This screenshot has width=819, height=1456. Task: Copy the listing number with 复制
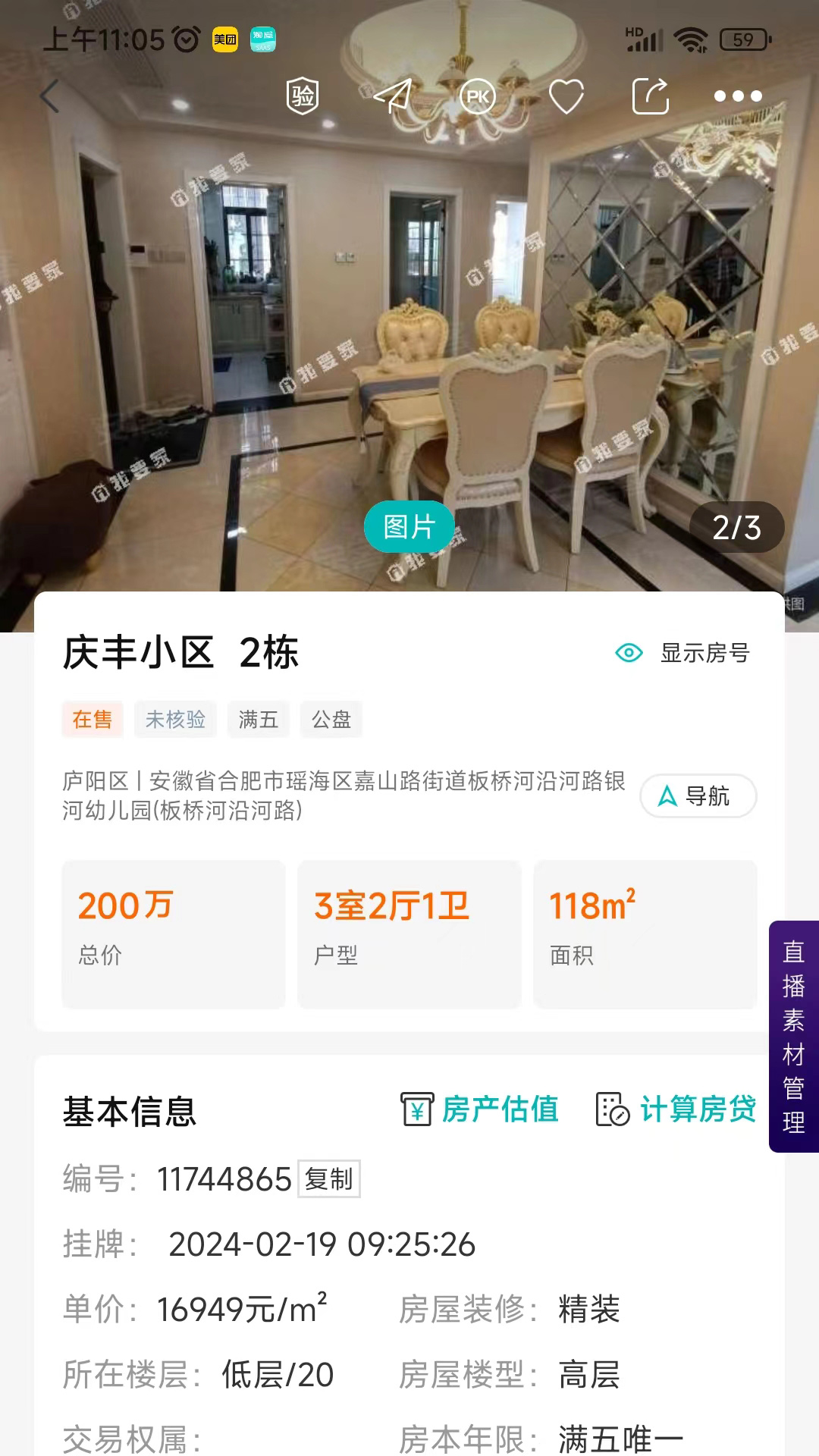pos(328,1179)
